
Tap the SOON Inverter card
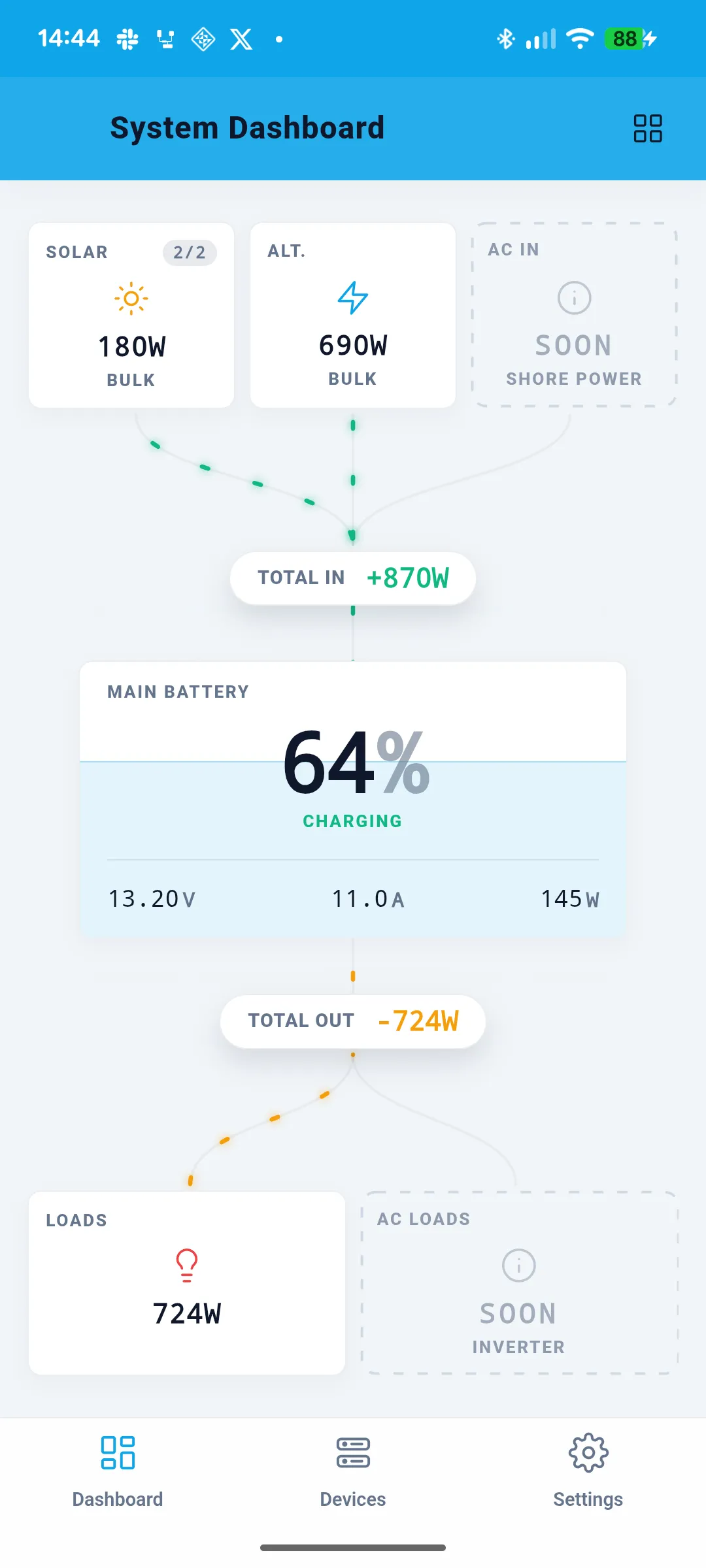pos(518,1313)
